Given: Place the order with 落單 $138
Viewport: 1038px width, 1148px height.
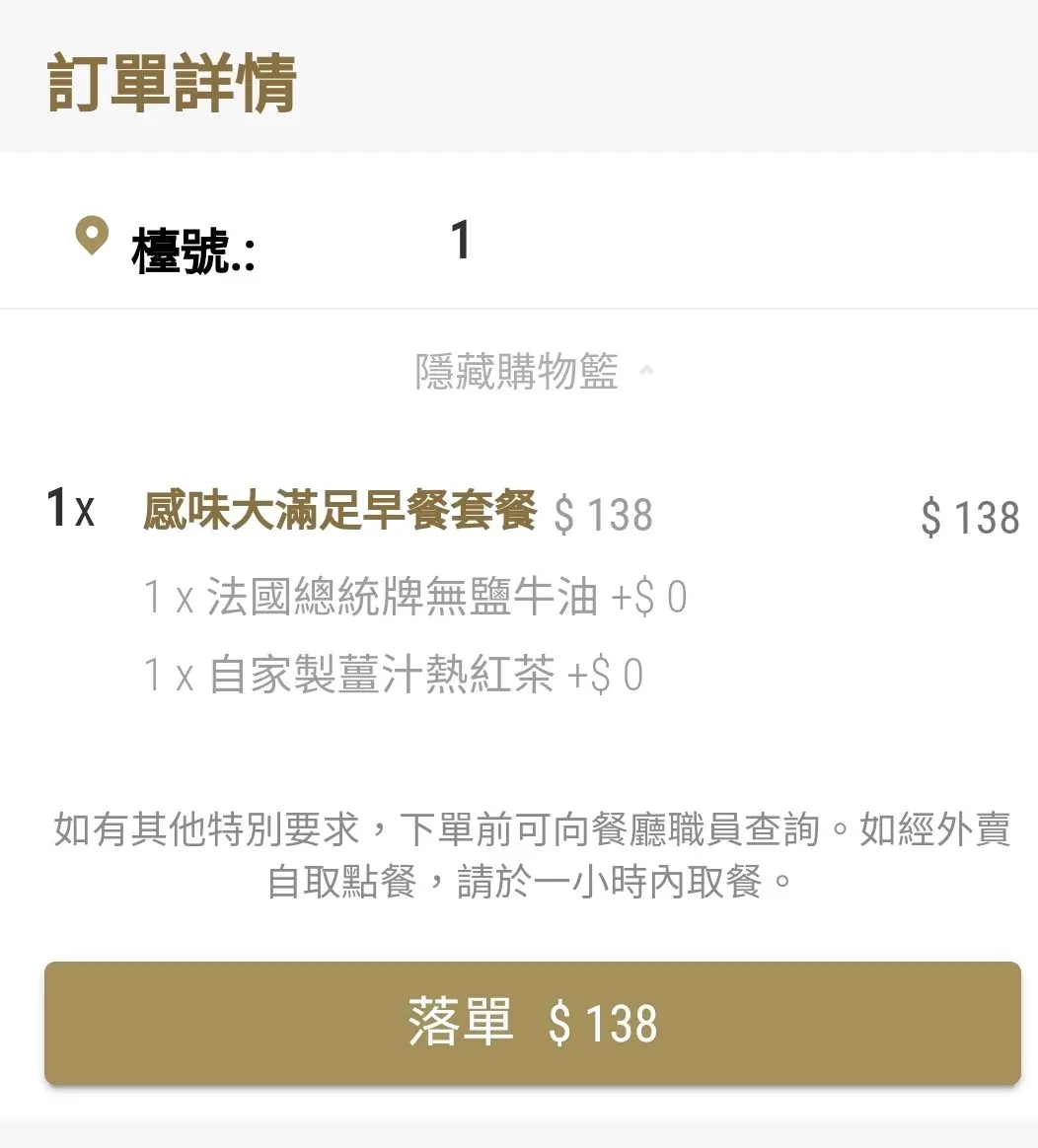Looking at the screenshot, I should [532, 1023].
